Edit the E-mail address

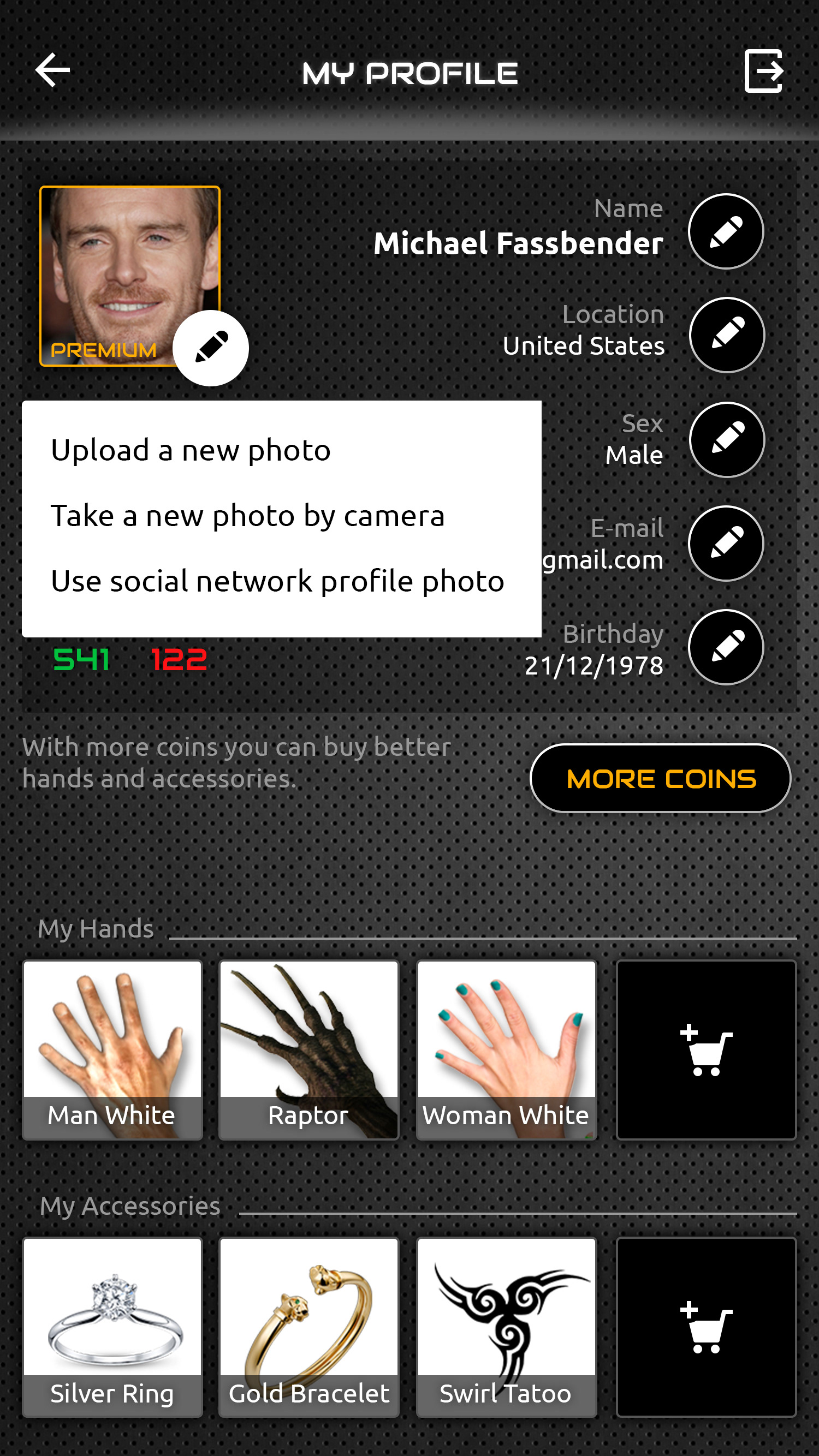[x=726, y=544]
